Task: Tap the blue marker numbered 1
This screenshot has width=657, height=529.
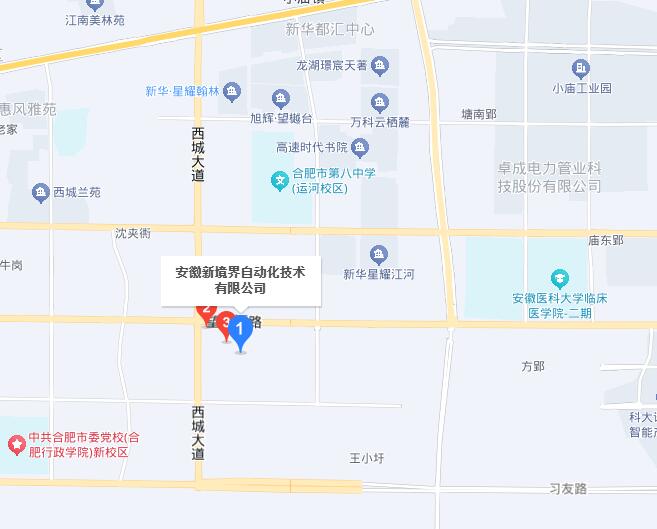Action: pos(240,328)
